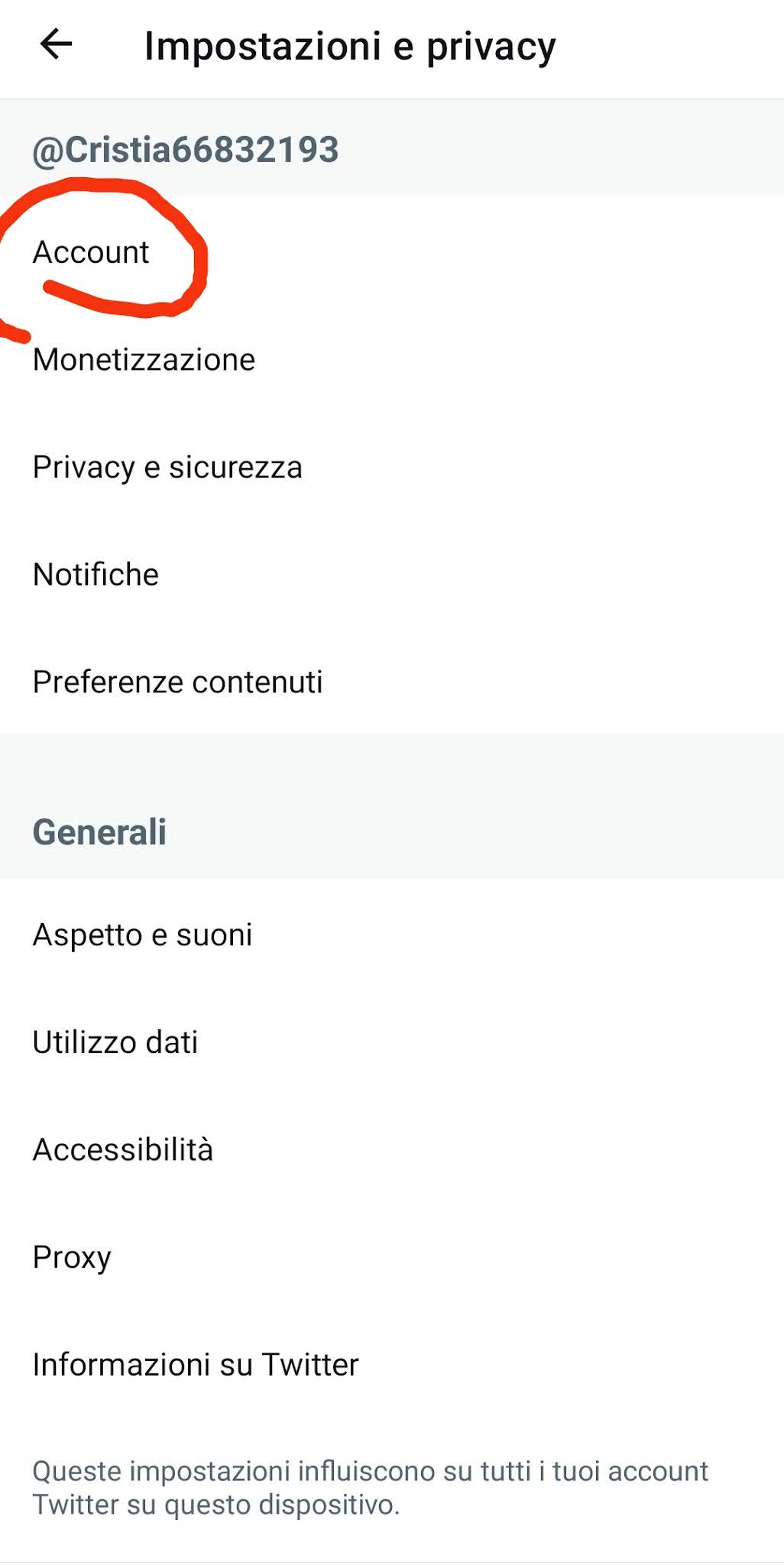Go back using the top-left arrow
The image size is (784, 1565).
pyautogui.click(x=56, y=44)
